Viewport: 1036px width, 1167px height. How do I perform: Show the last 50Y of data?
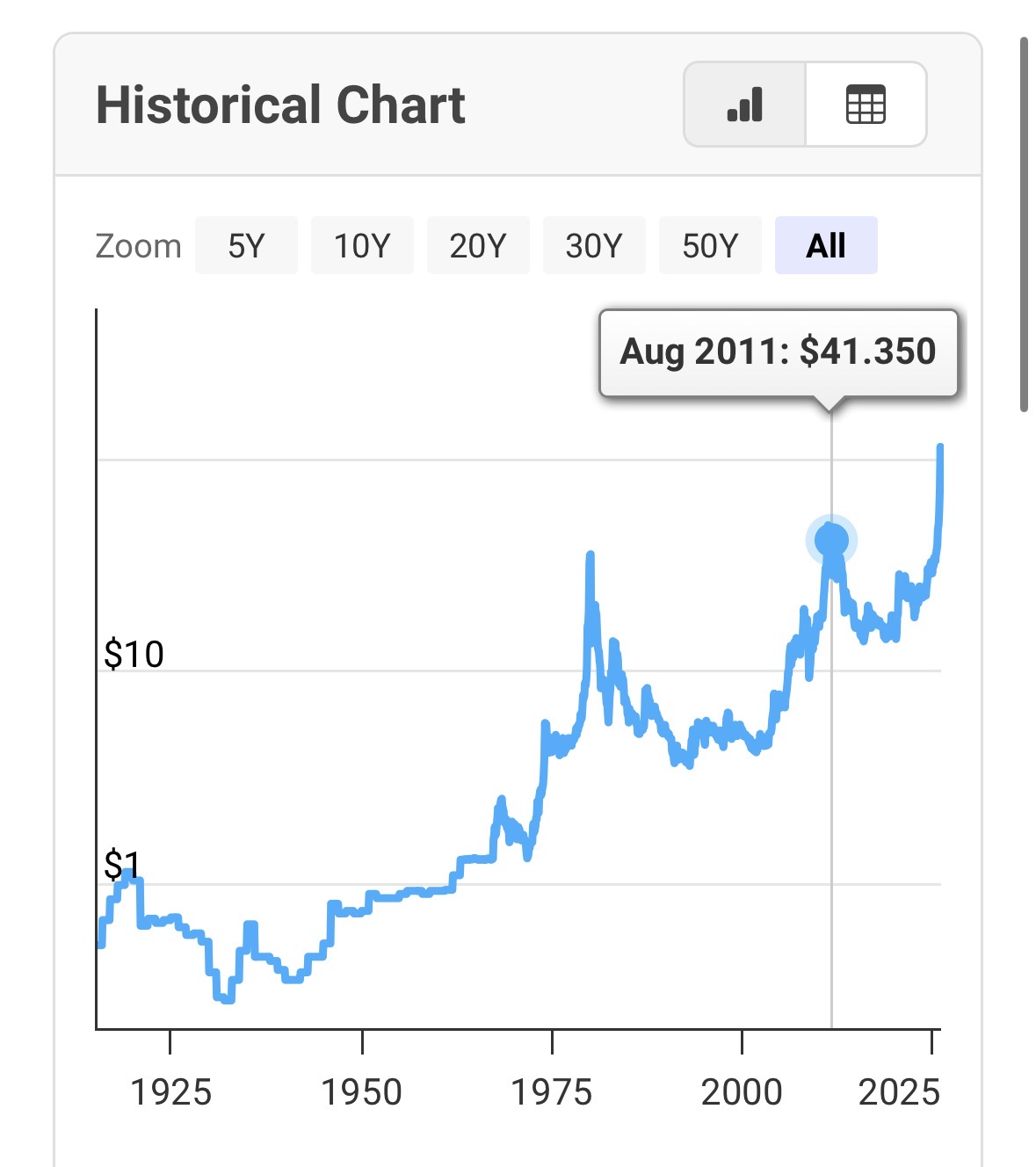[710, 246]
